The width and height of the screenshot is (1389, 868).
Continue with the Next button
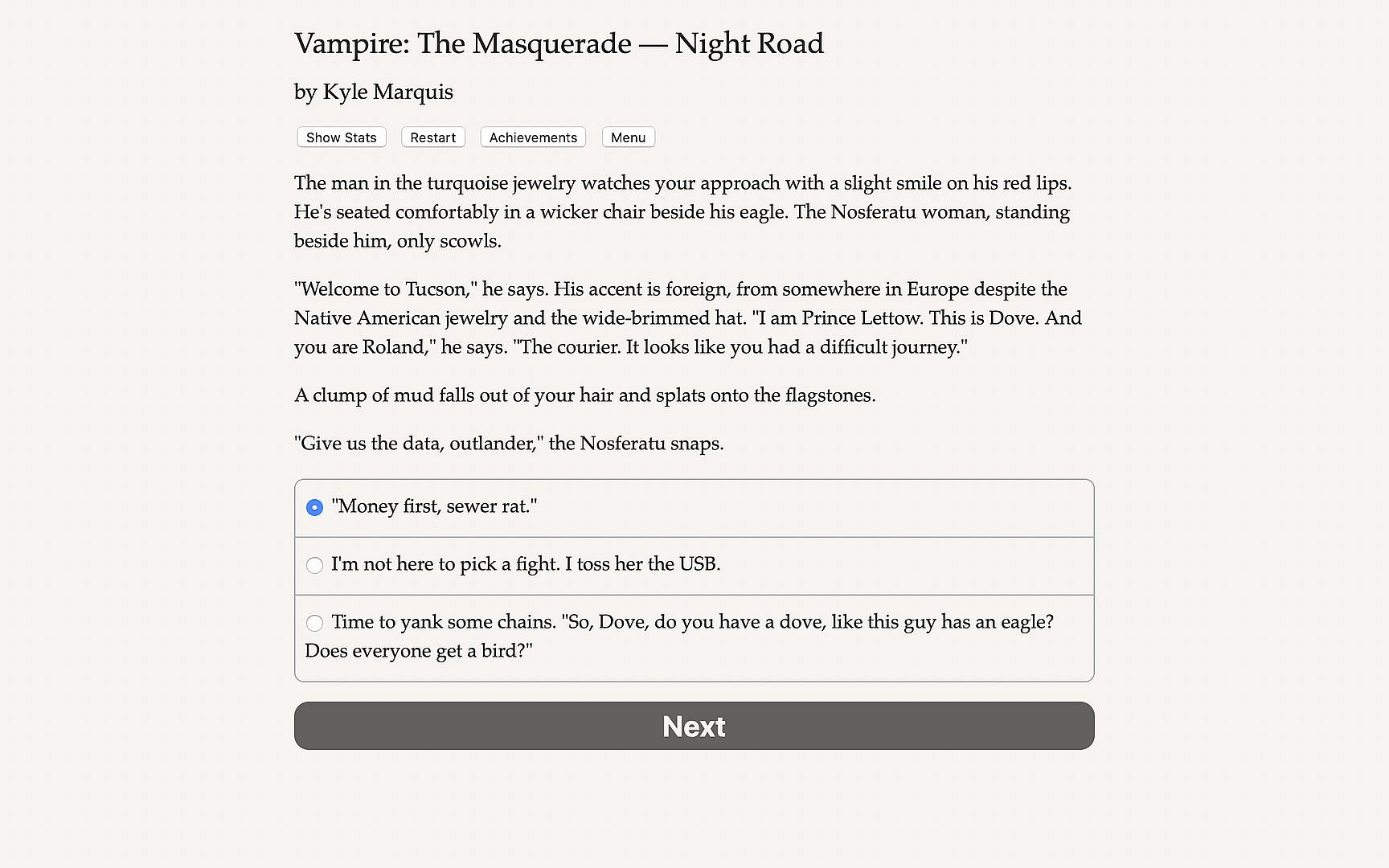click(694, 726)
